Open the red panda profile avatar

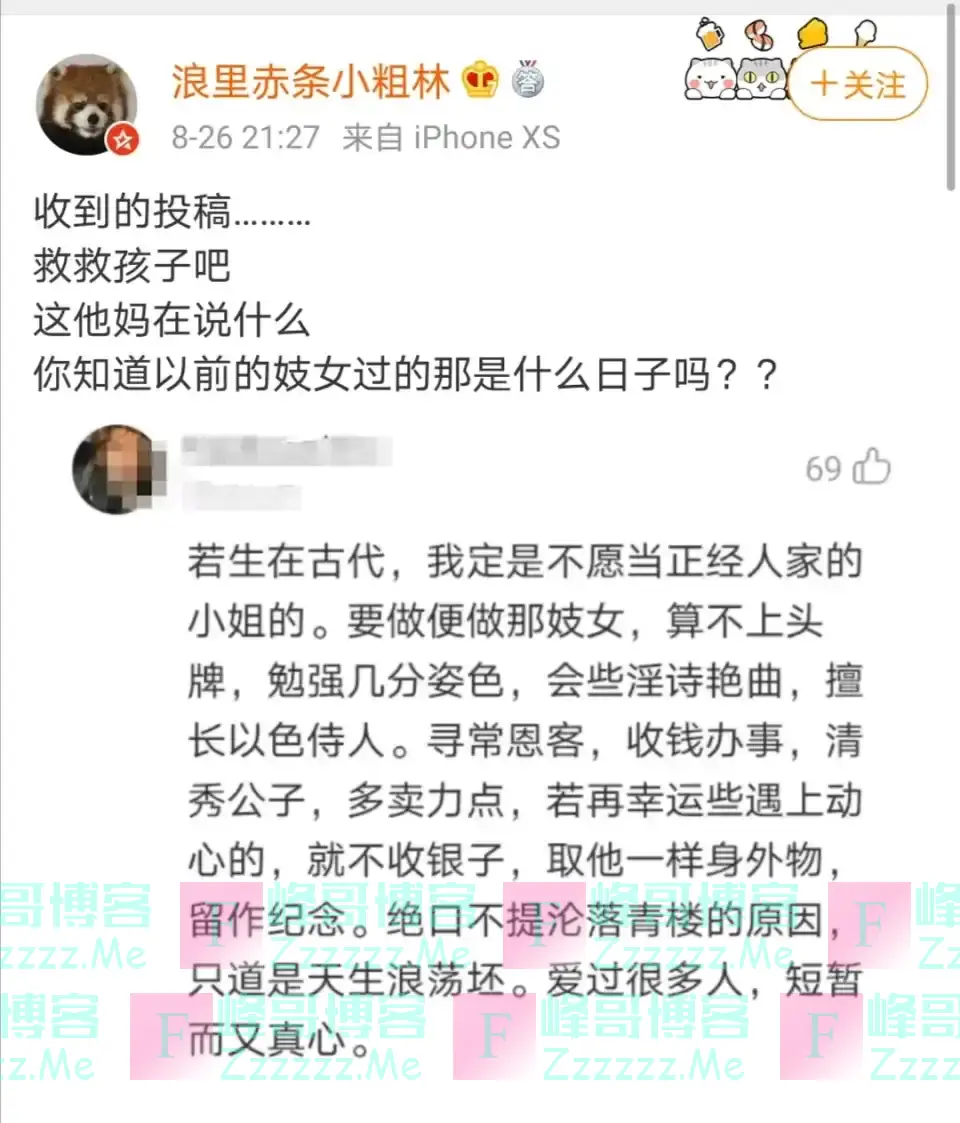click(86, 104)
